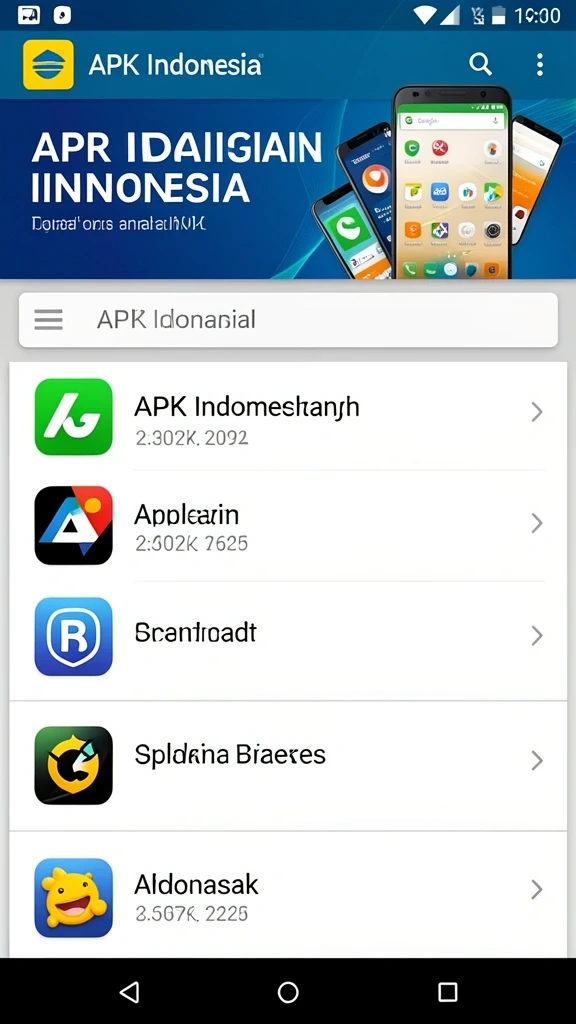Viewport: 576px width, 1024px height.
Task: Go to the home screen
Action: [x=288, y=992]
